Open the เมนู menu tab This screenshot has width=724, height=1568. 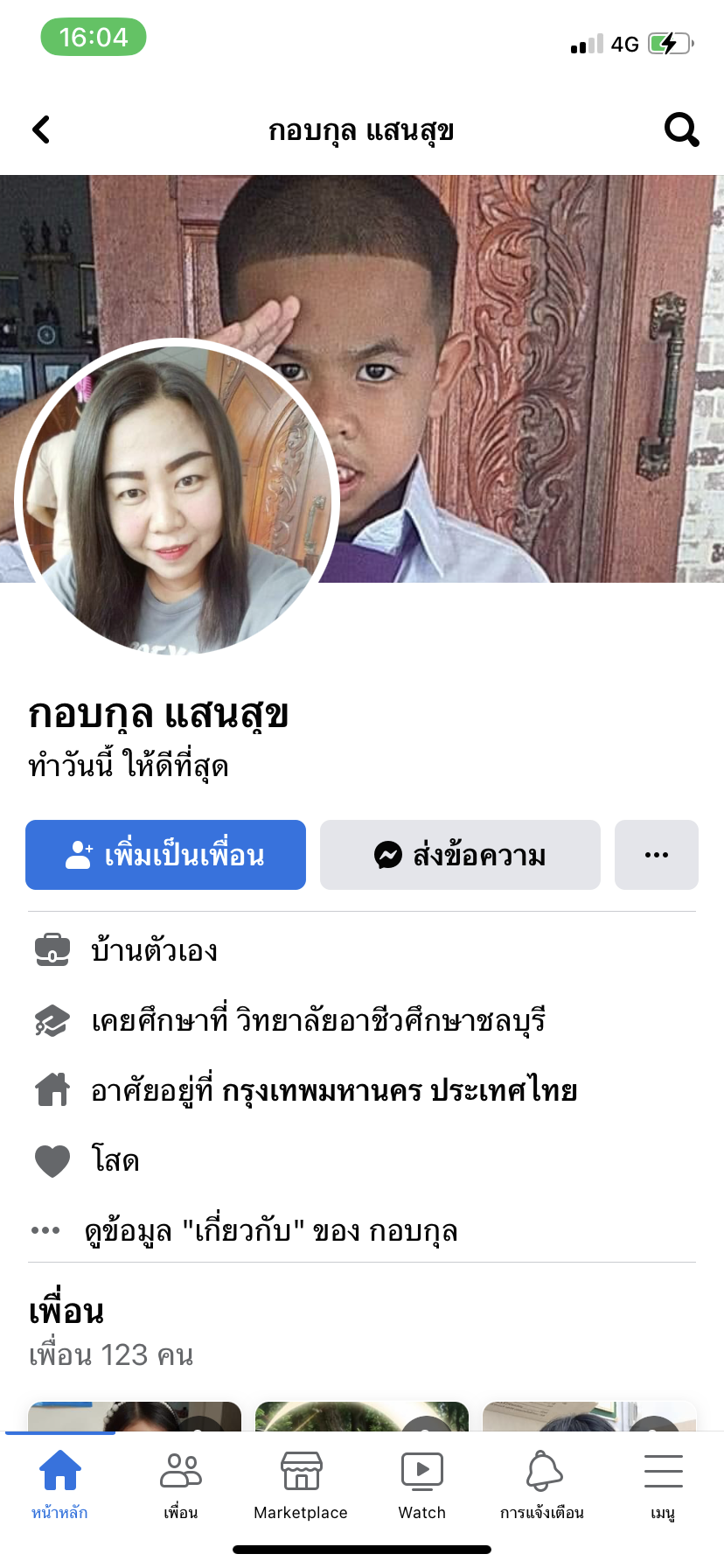[x=663, y=1483]
